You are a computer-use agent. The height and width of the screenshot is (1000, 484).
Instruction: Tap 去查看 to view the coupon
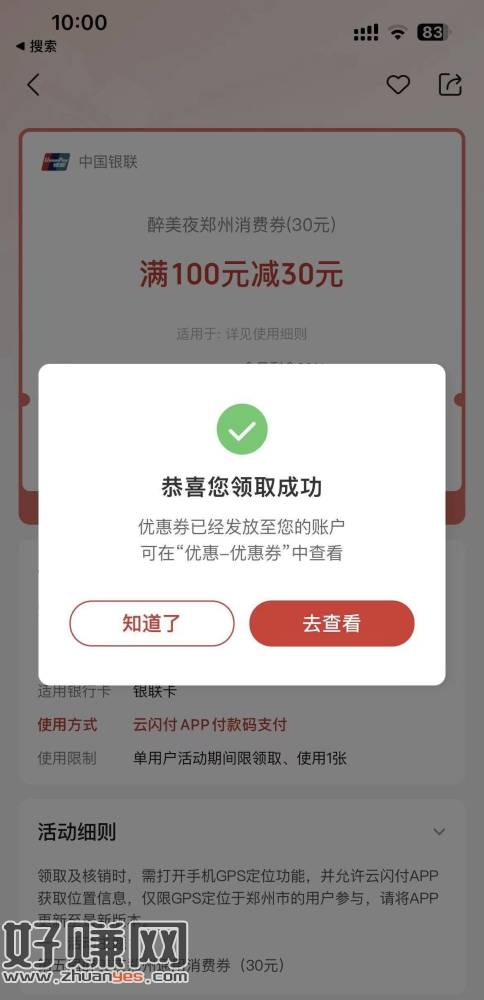[x=332, y=623]
